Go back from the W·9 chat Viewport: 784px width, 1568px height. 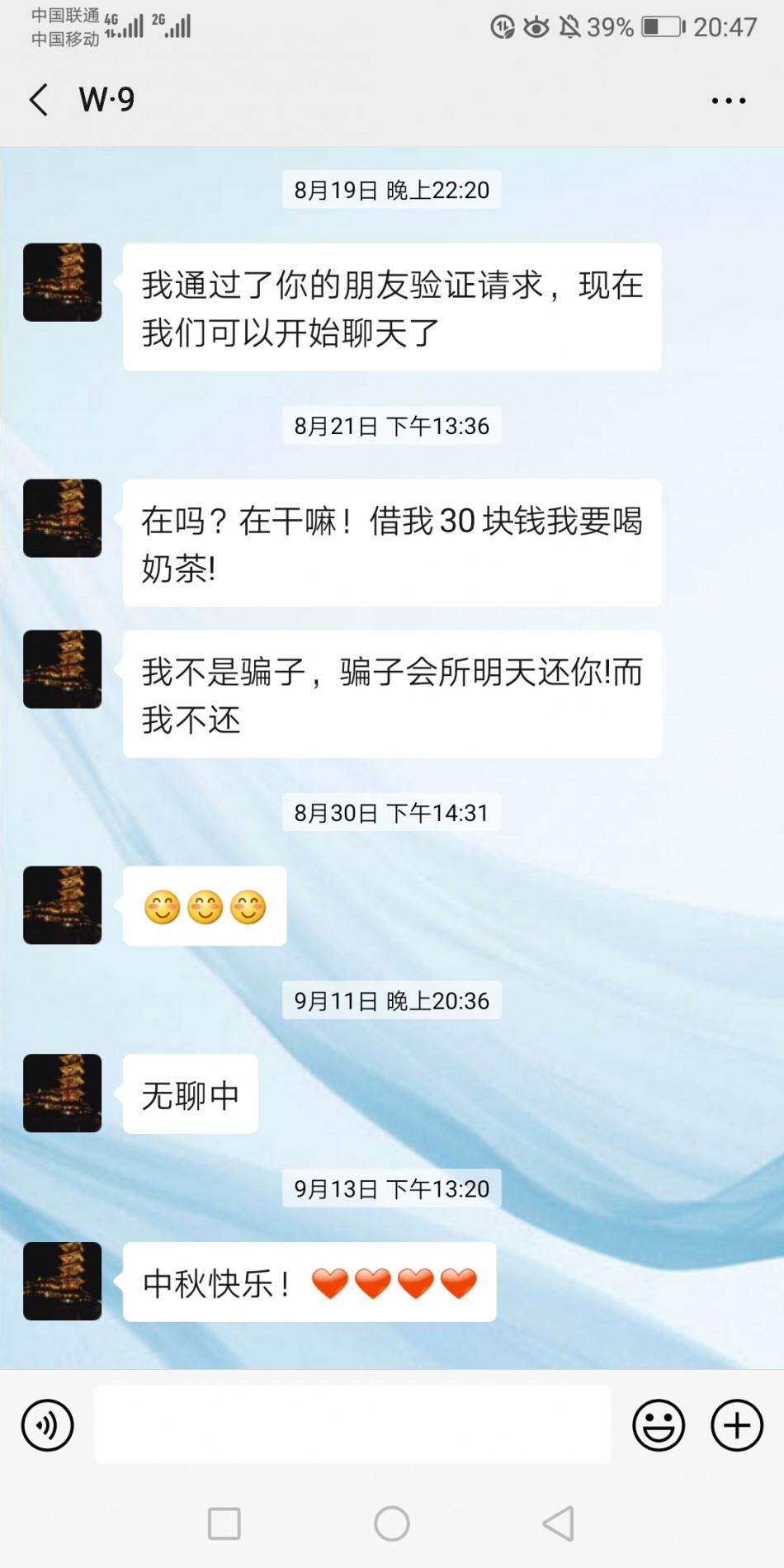pyautogui.click(x=39, y=100)
